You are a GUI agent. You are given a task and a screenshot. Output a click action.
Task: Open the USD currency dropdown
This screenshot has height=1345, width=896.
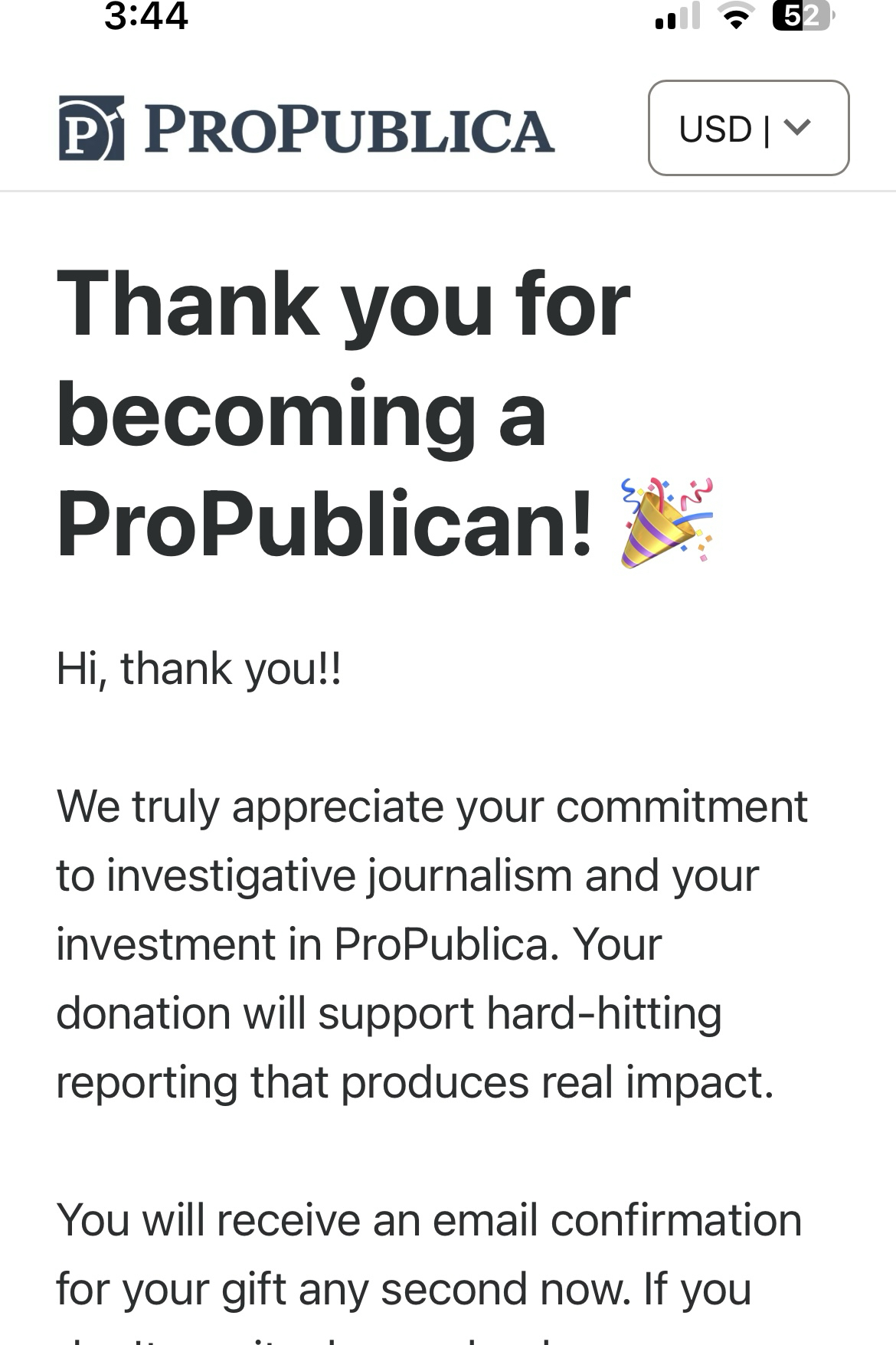pos(747,128)
